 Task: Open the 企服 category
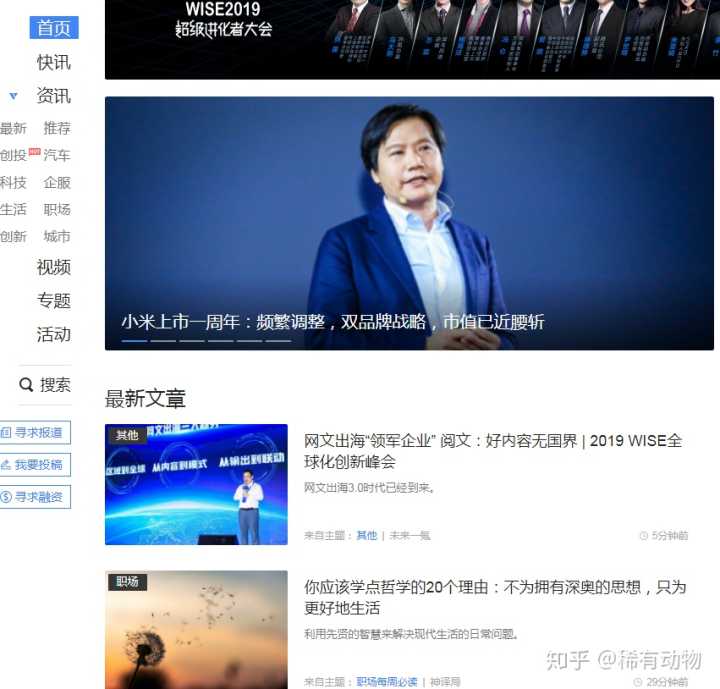tap(57, 182)
